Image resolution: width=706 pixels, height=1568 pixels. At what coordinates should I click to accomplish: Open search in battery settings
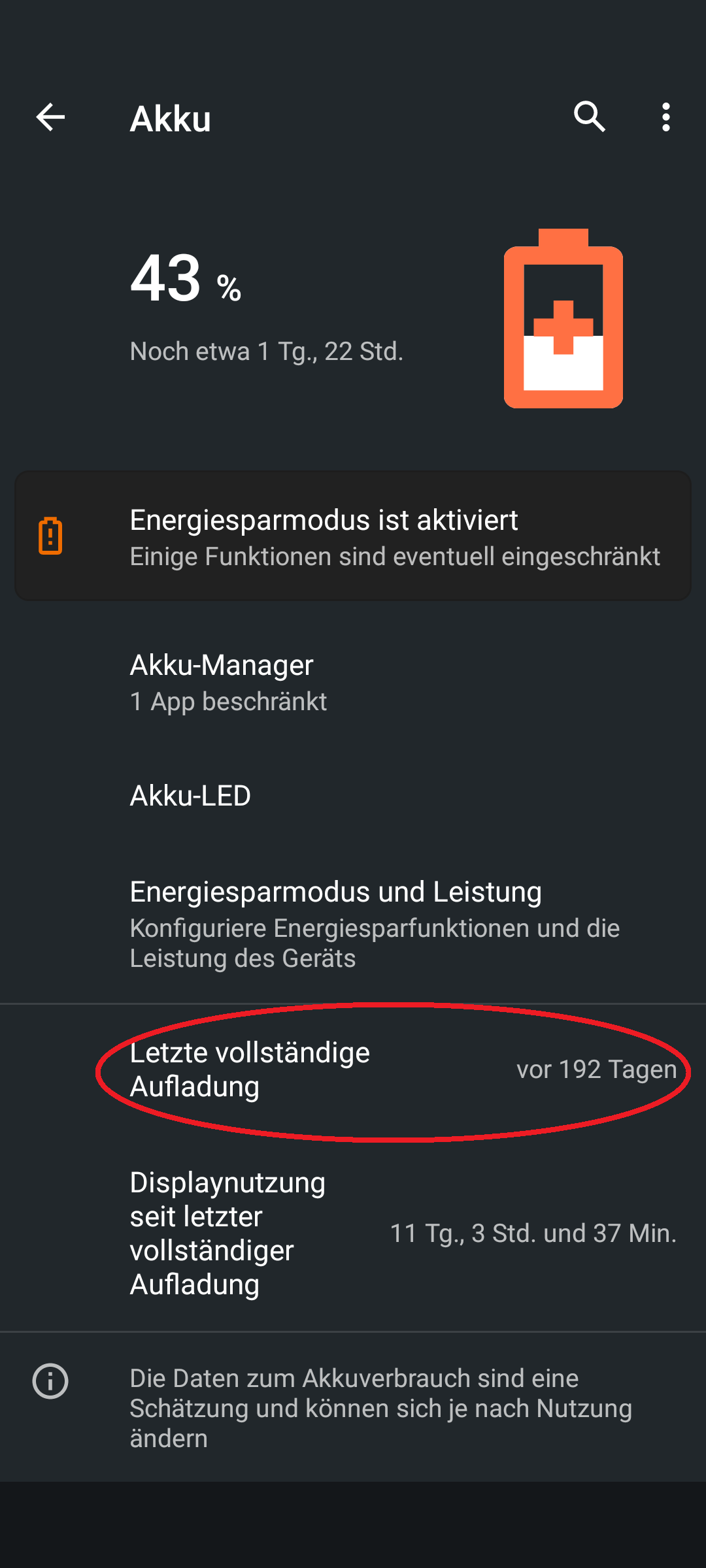click(x=589, y=117)
